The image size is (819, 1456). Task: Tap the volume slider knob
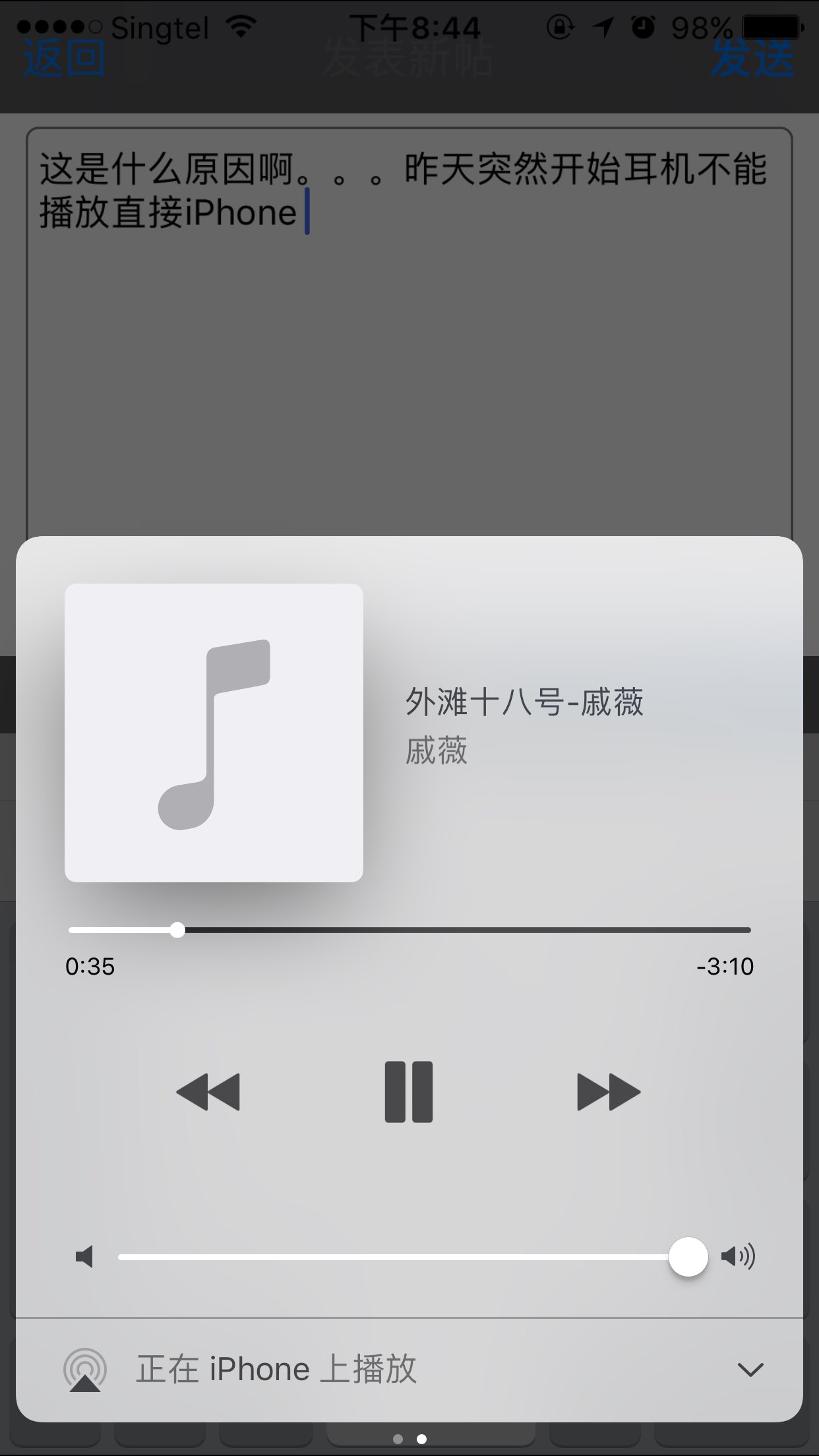click(x=688, y=1257)
